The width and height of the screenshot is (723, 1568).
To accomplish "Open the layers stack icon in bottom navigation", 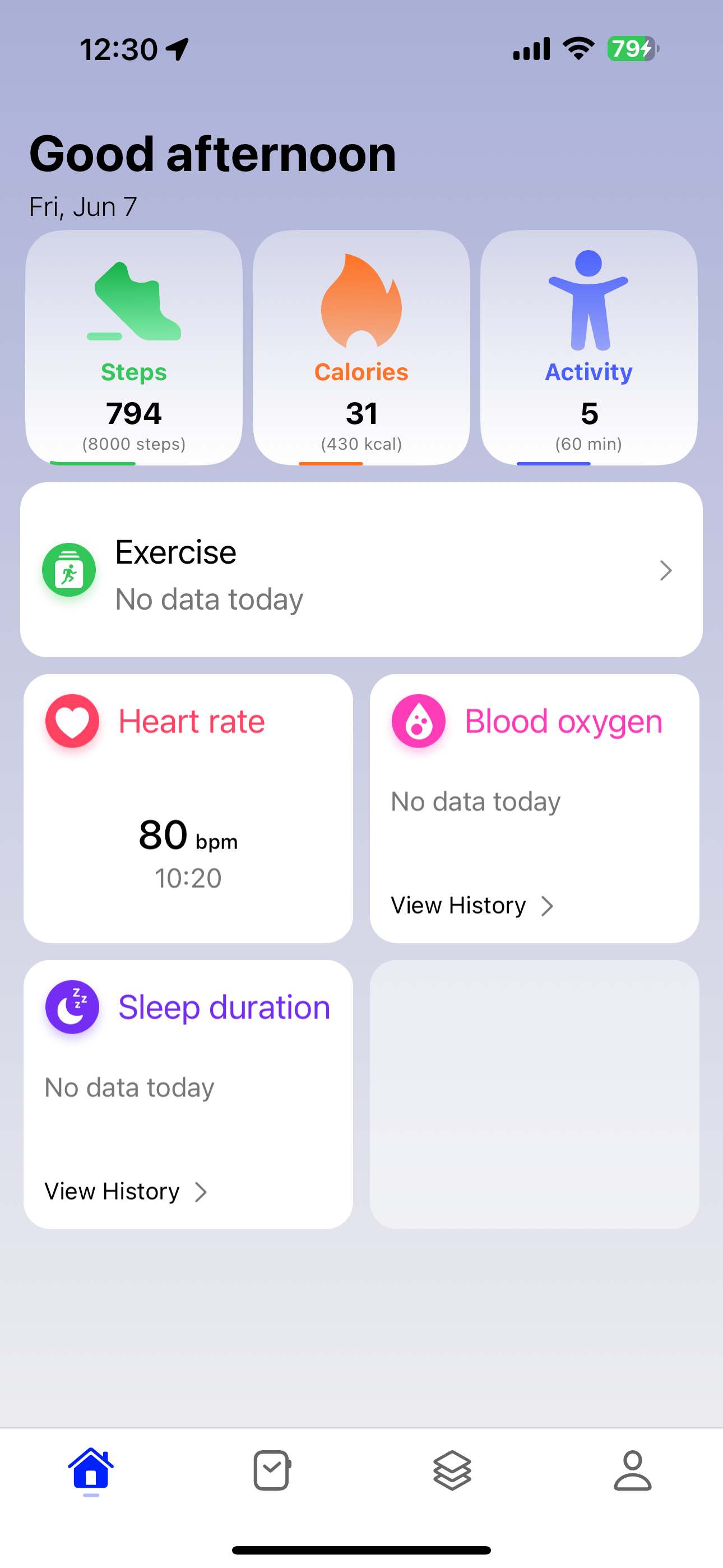I will coord(451,1469).
